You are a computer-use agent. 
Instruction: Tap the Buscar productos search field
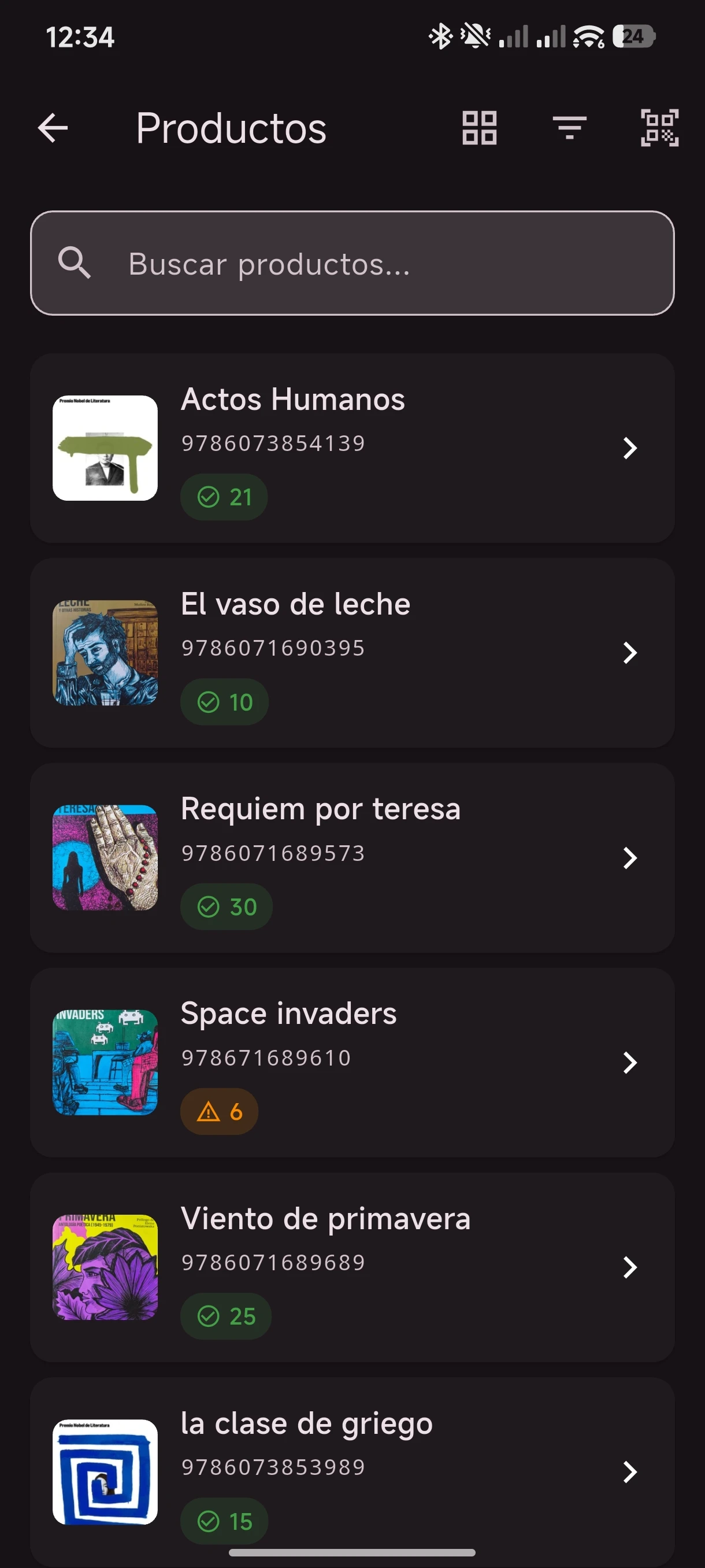pos(353,263)
